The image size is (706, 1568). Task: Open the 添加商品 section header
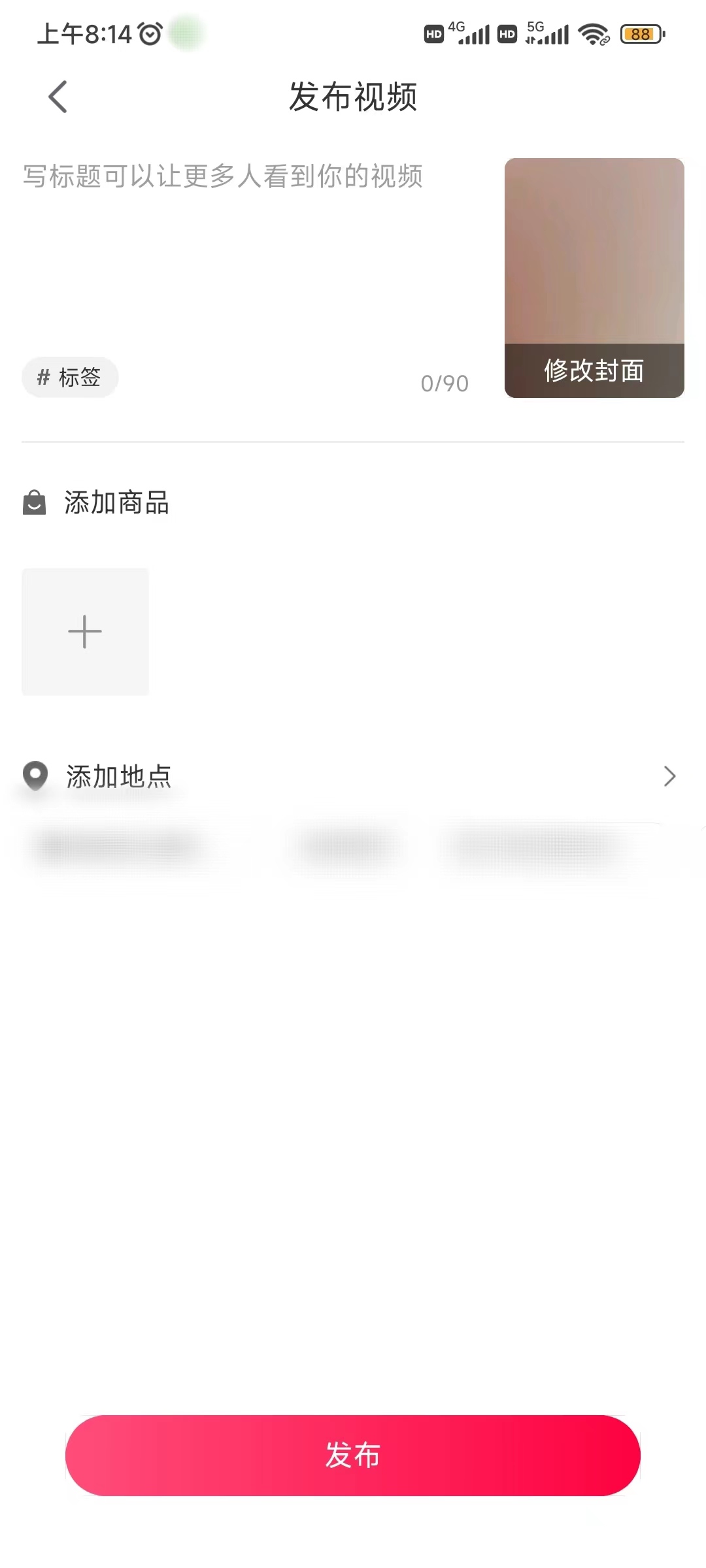(116, 502)
